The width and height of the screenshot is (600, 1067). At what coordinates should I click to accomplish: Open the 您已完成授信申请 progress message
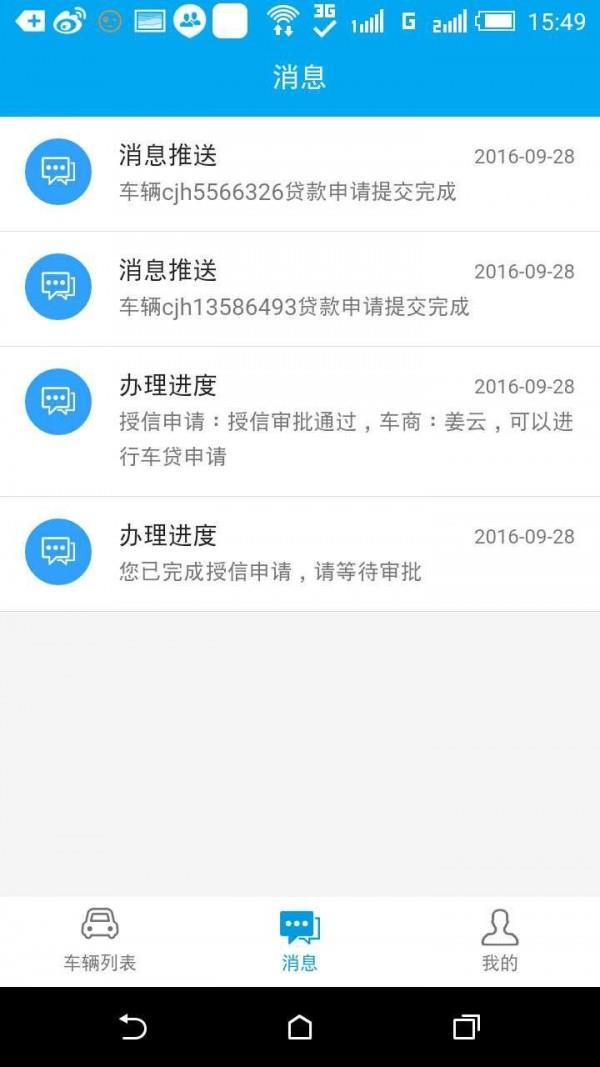point(300,554)
